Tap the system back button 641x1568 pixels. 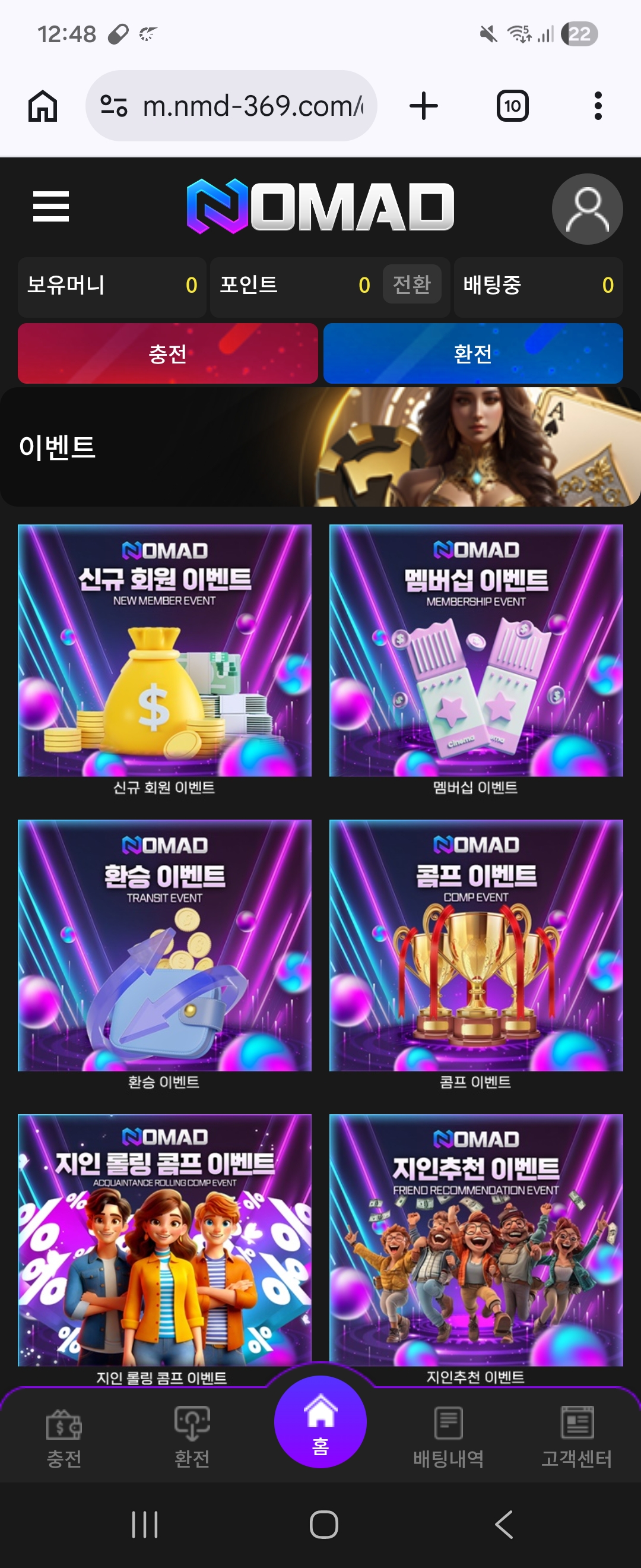tap(504, 1524)
